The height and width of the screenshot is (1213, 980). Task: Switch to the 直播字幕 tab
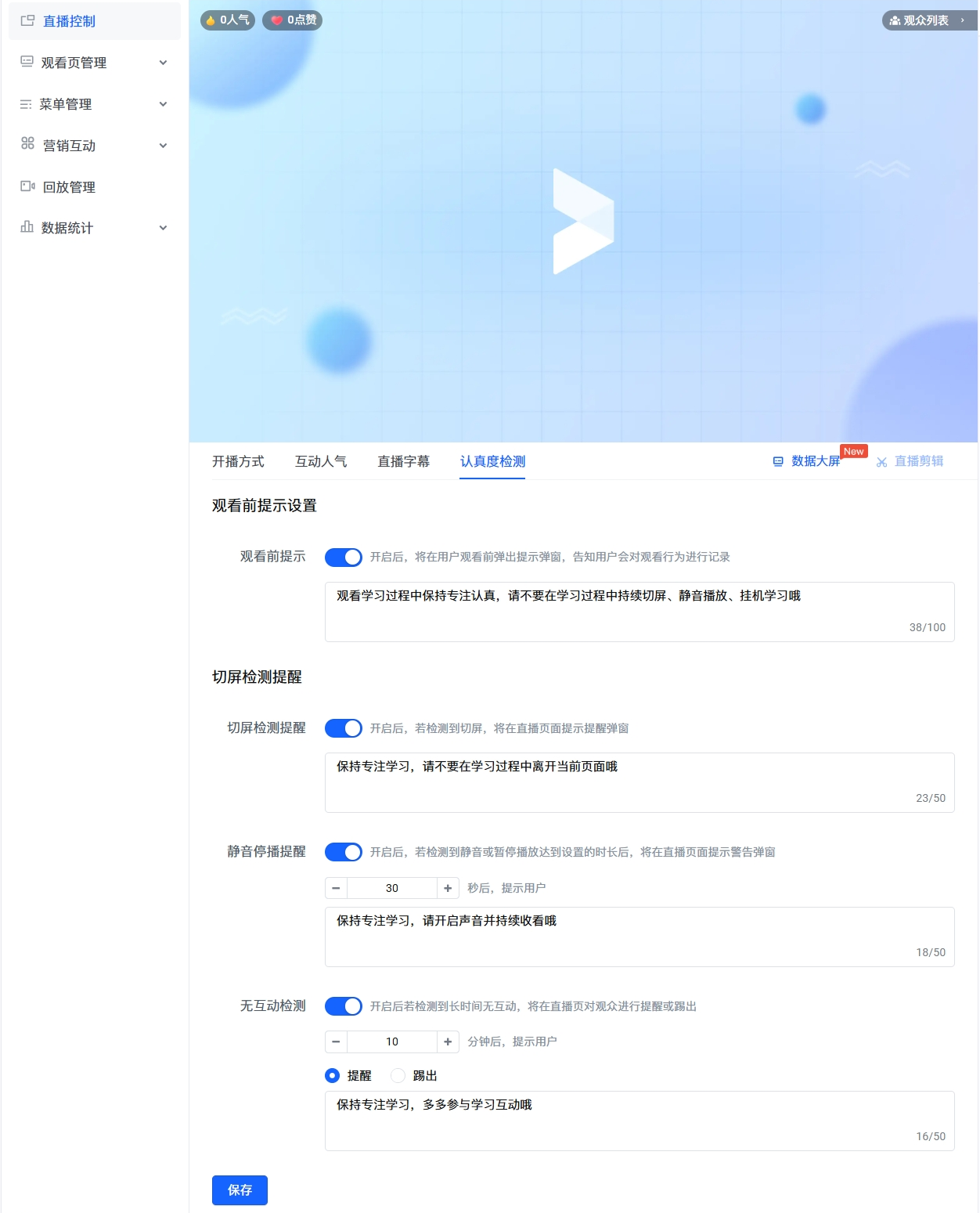(x=403, y=461)
